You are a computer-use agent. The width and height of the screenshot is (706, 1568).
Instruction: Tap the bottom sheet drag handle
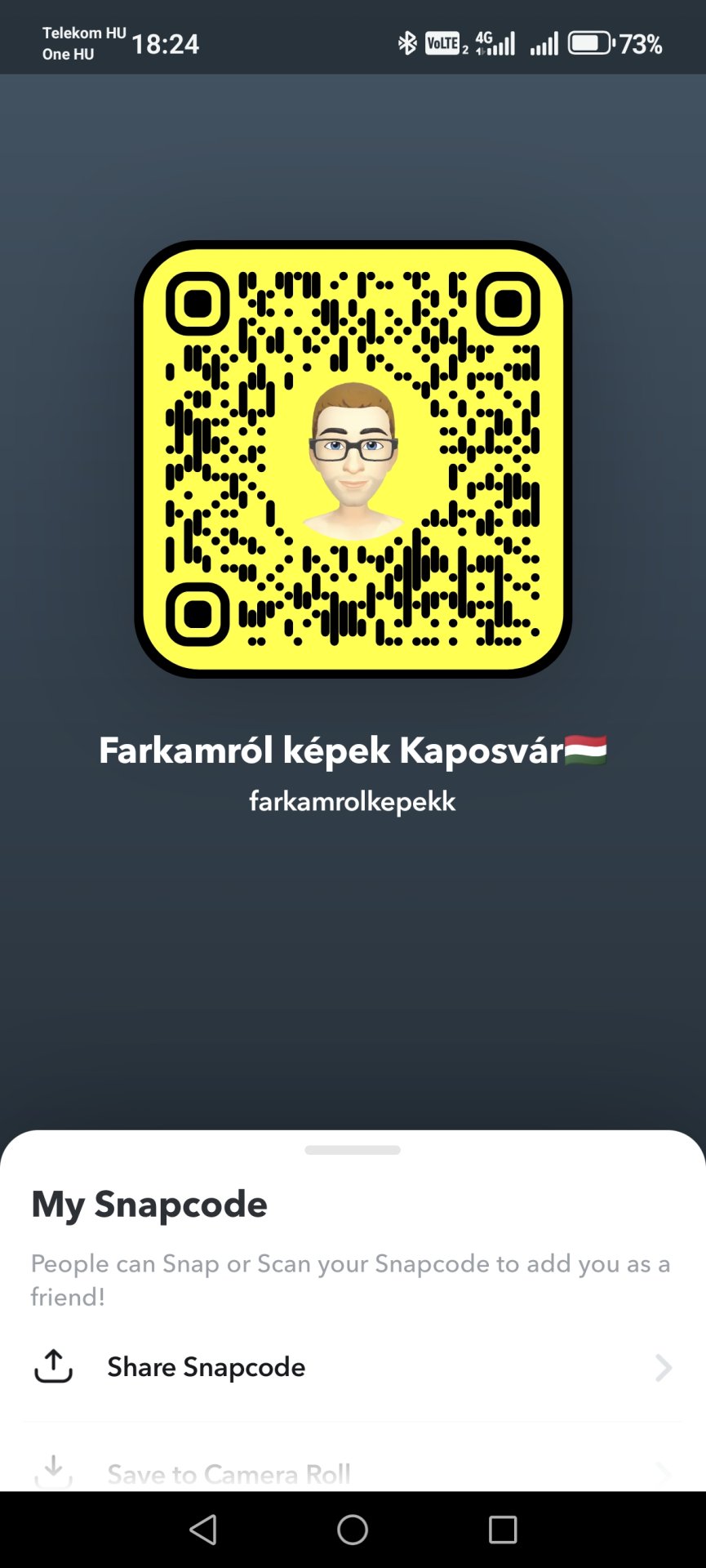[353, 1150]
